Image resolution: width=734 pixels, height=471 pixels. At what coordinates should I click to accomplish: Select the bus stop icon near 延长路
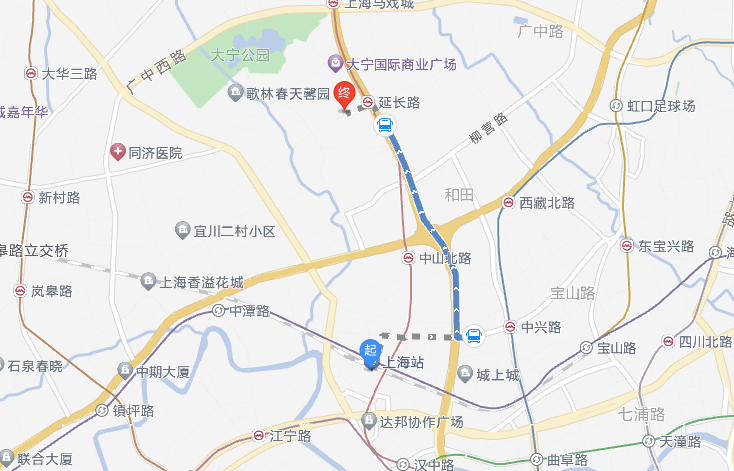click(384, 125)
